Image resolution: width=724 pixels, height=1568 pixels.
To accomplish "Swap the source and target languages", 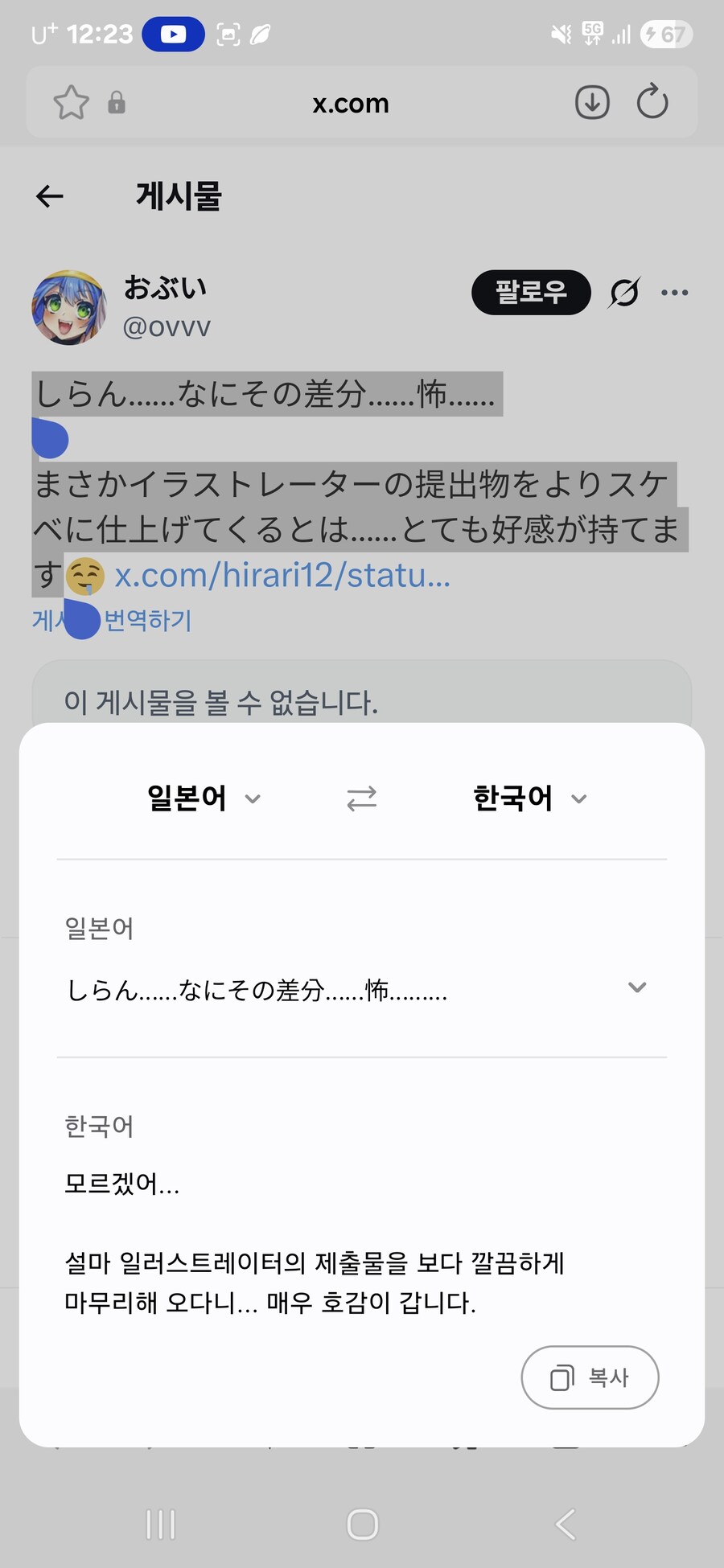I will 361,798.
